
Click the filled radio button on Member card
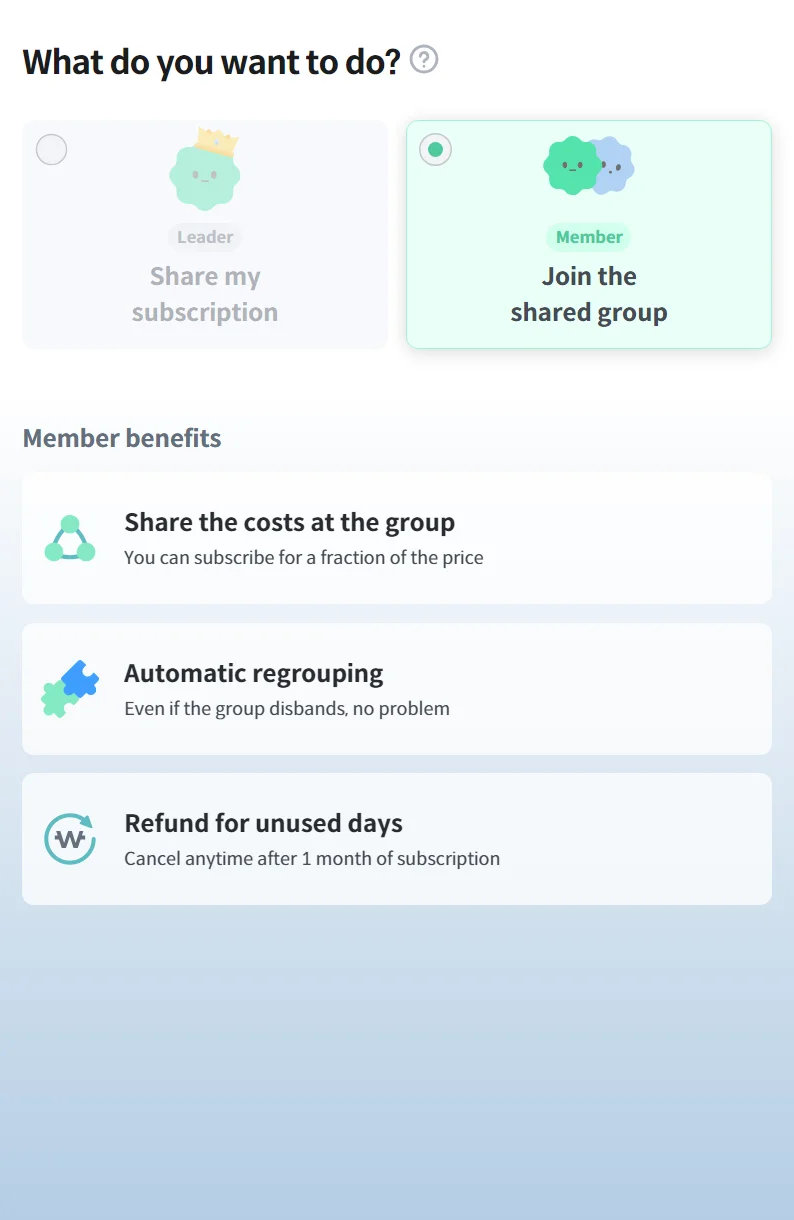(435, 149)
